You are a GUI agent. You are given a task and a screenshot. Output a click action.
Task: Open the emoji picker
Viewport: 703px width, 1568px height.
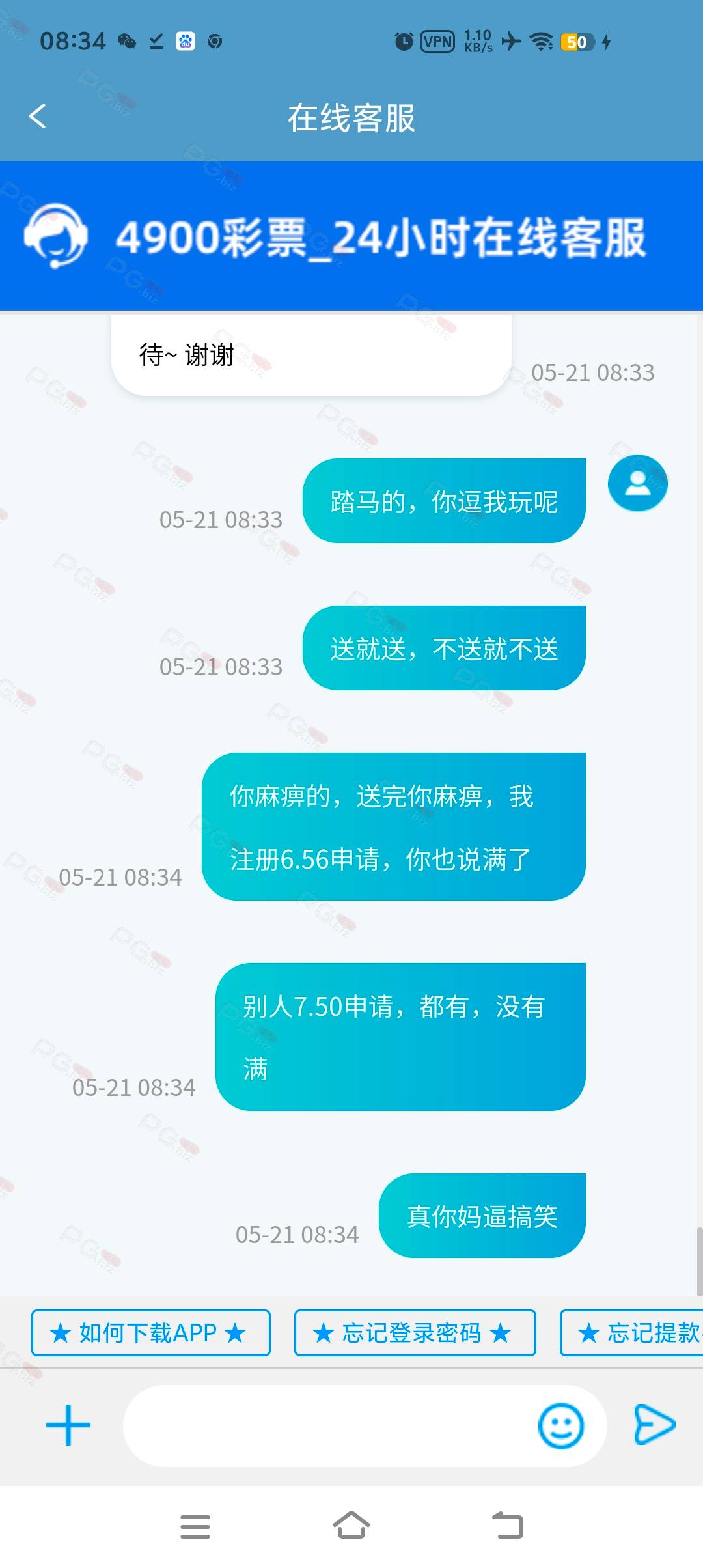[561, 1425]
